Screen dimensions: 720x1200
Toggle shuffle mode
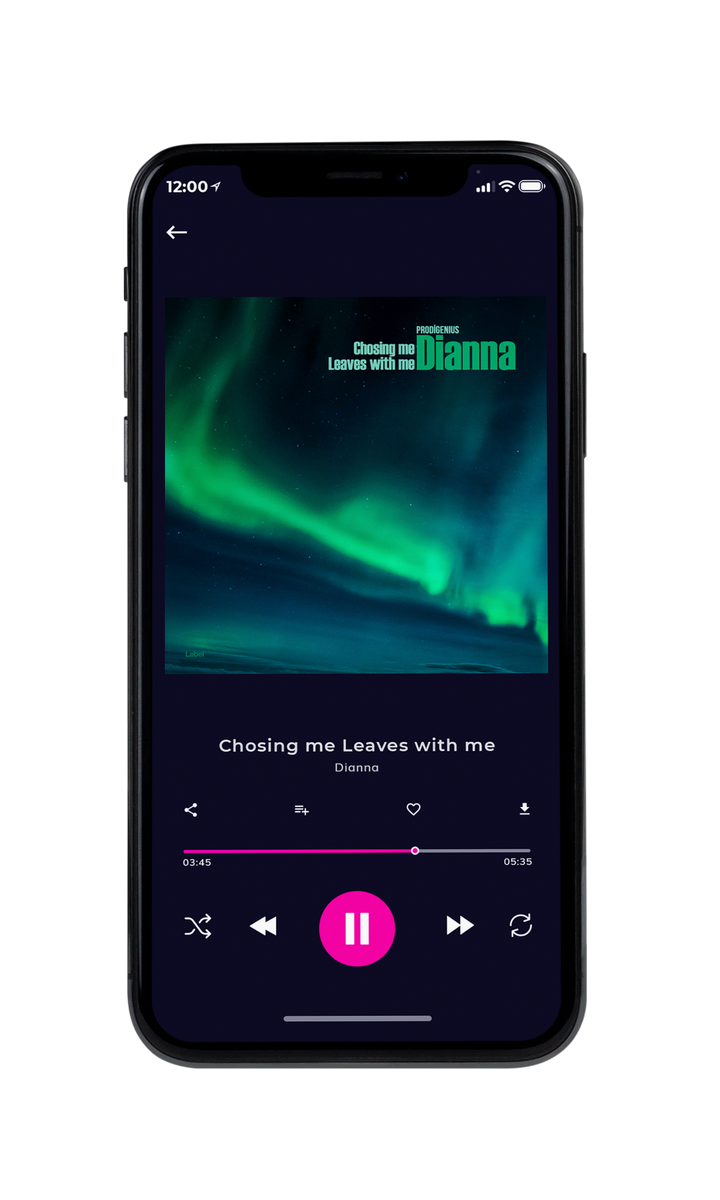tap(198, 927)
